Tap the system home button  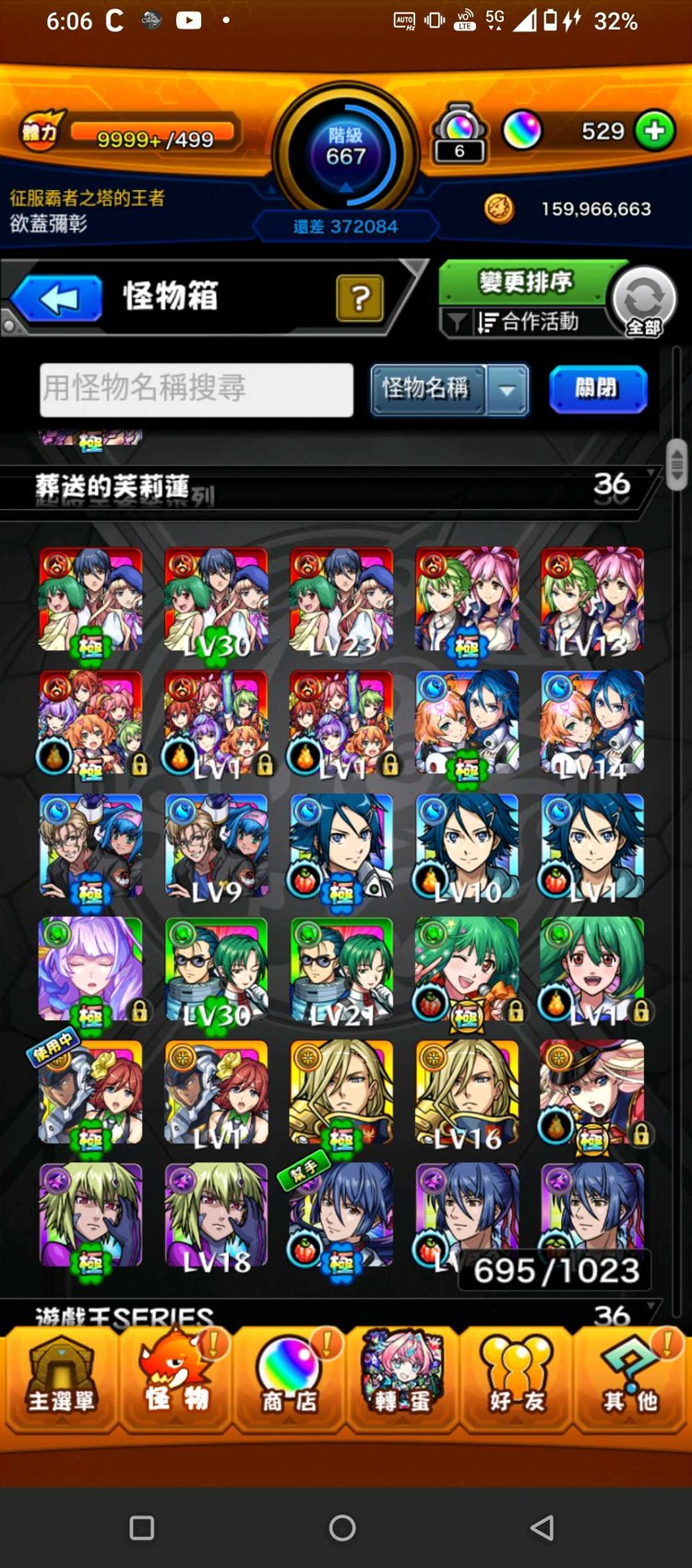[342, 1528]
